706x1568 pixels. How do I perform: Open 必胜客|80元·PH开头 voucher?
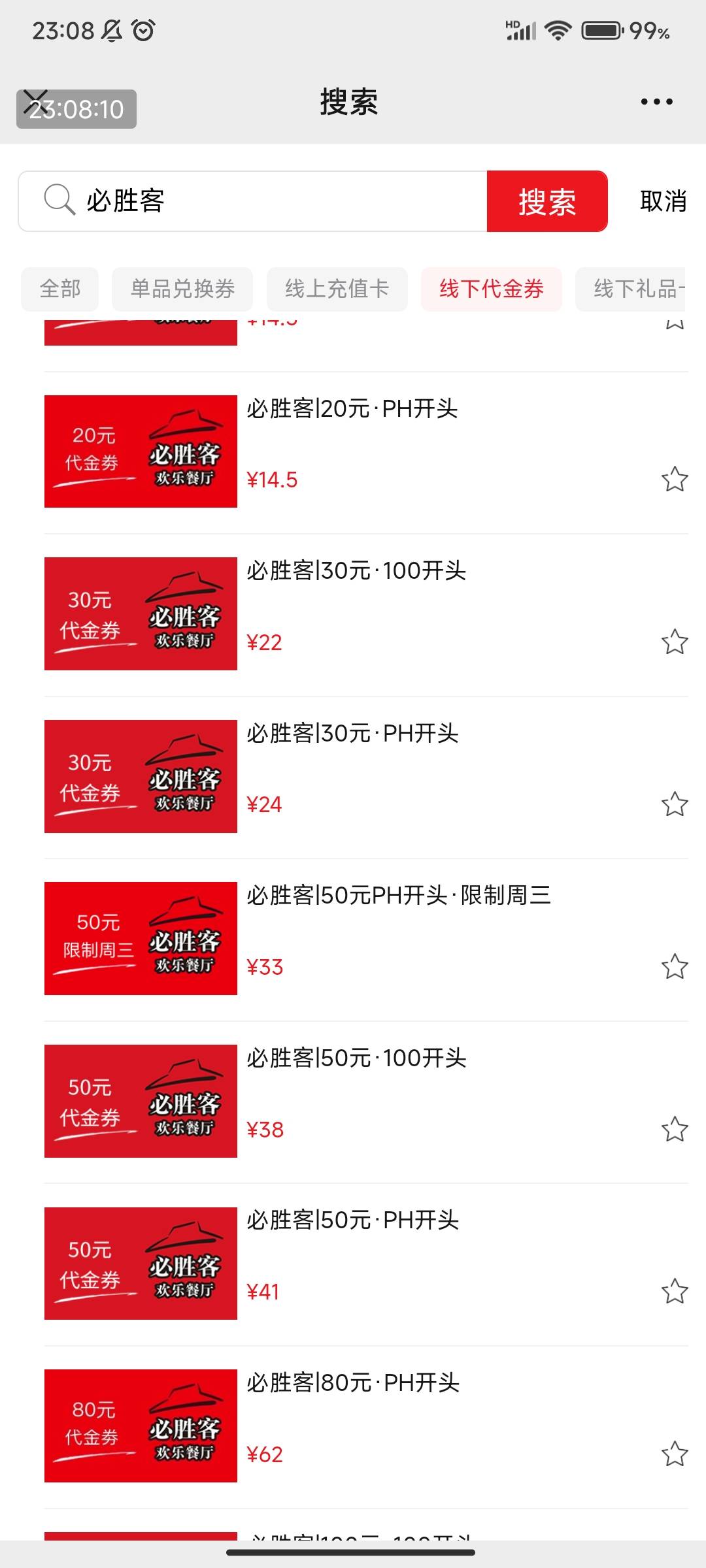click(353, 1383)
